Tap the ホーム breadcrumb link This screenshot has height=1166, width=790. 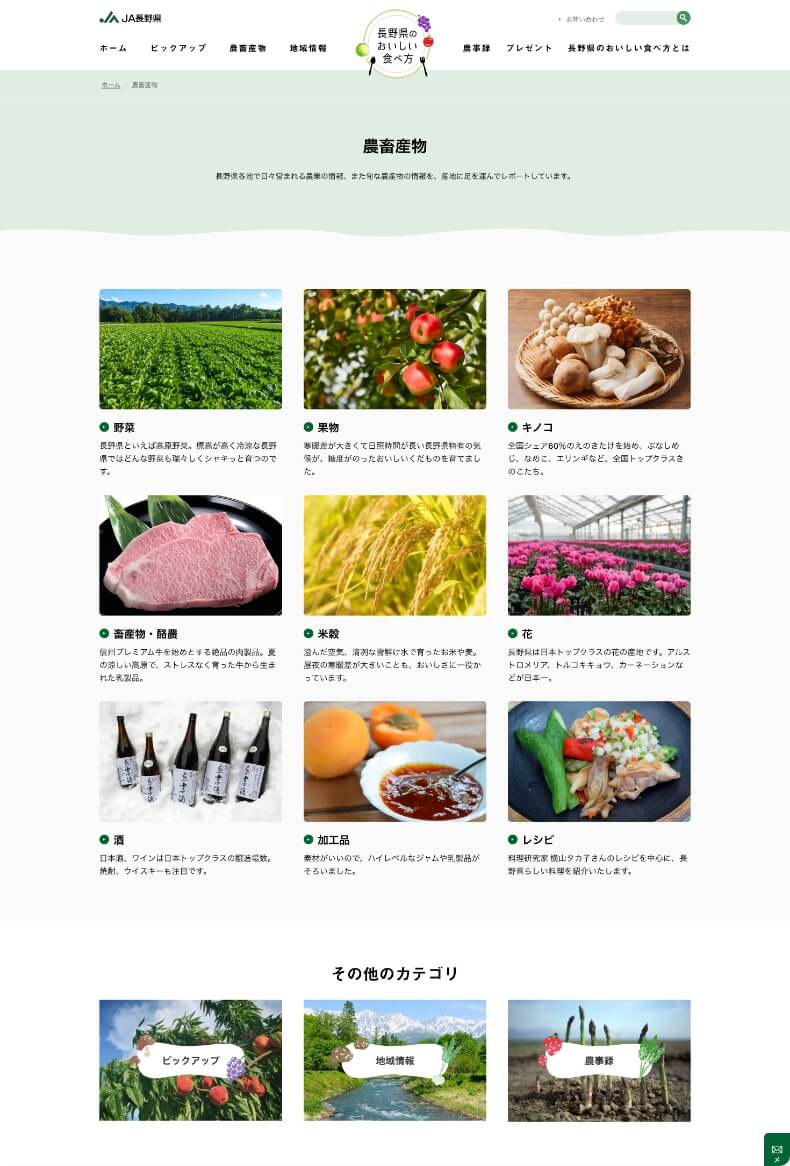pyautogui.click(x=111, y=85)
